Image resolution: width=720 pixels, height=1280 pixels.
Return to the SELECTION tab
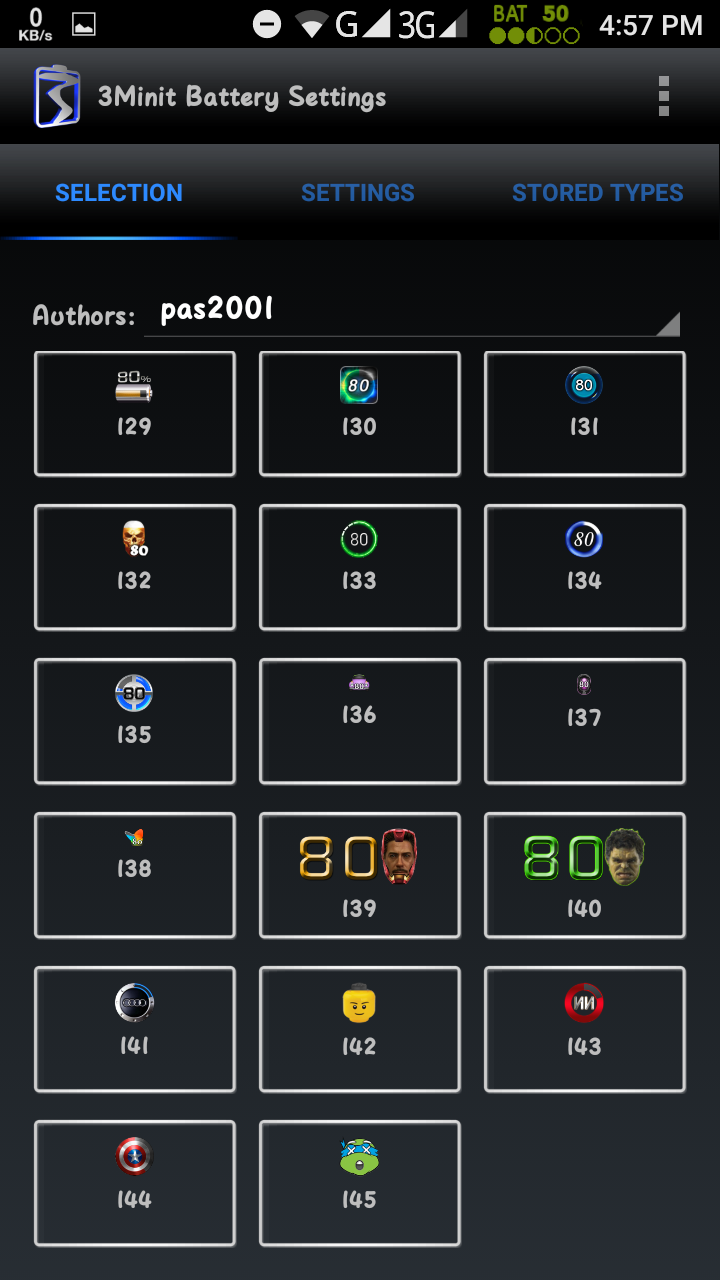pyautogui.click(x=118, y=192)
